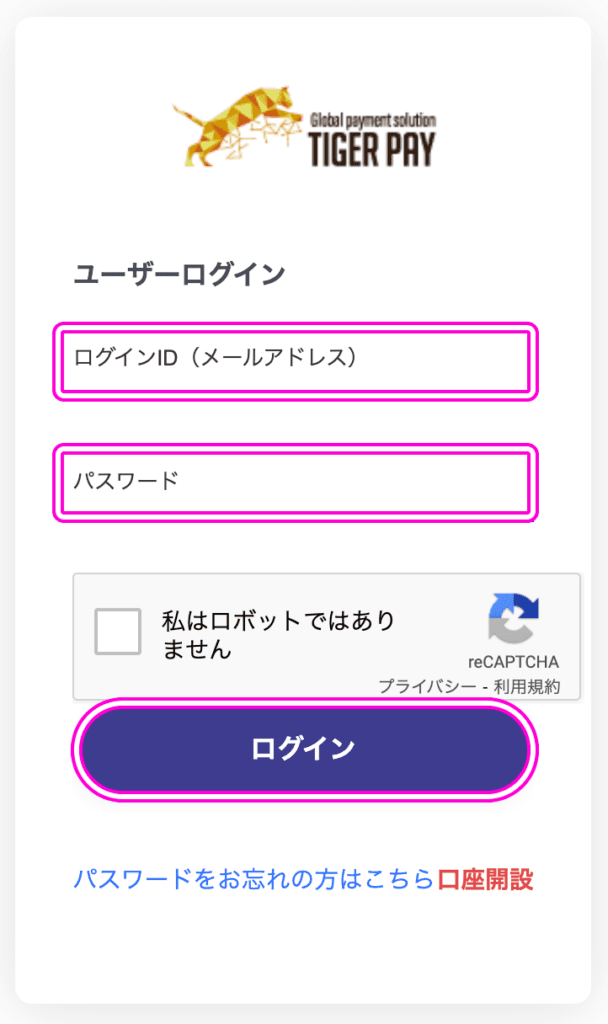
Task: Open the reCAPTCHA 利用規約 link
Action: pyautogui.click(x=527, y=687)
